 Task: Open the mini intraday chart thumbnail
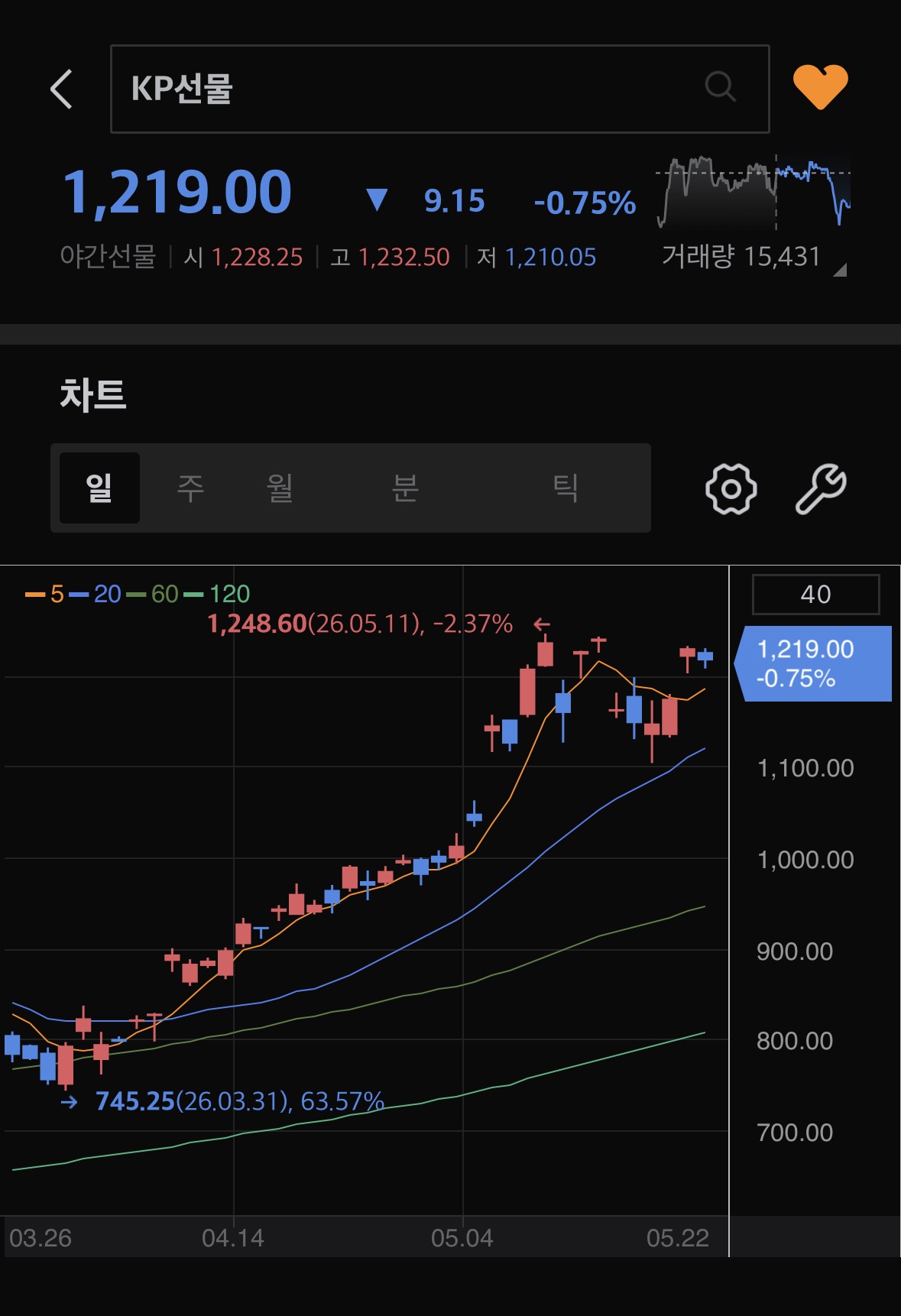(754, 193)
